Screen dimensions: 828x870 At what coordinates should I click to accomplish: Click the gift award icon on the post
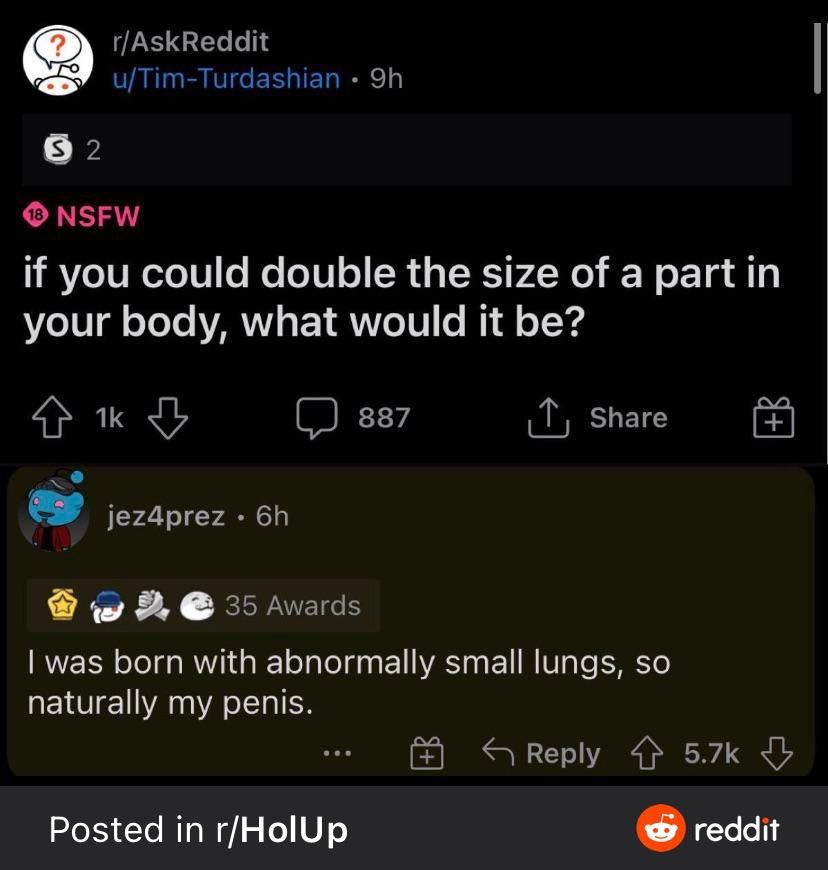point(771,417)
